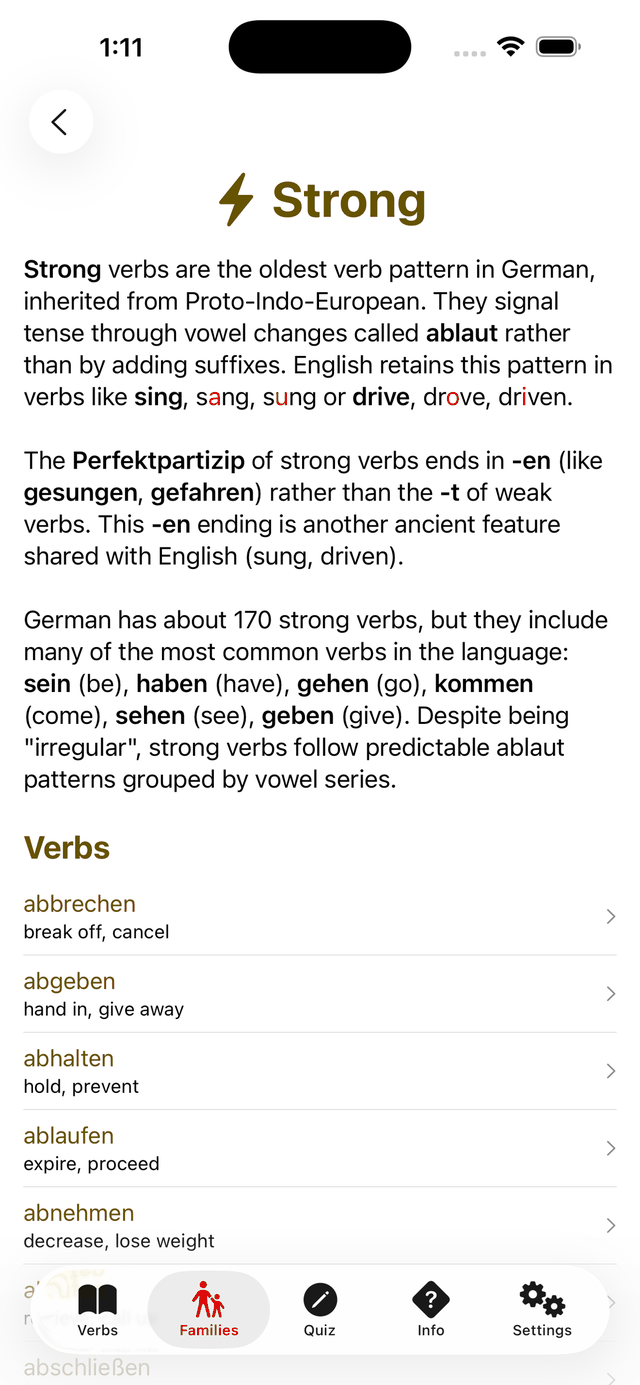Open the Info tab
This screenshot has height=1385, width=640.
[431, 1310]
